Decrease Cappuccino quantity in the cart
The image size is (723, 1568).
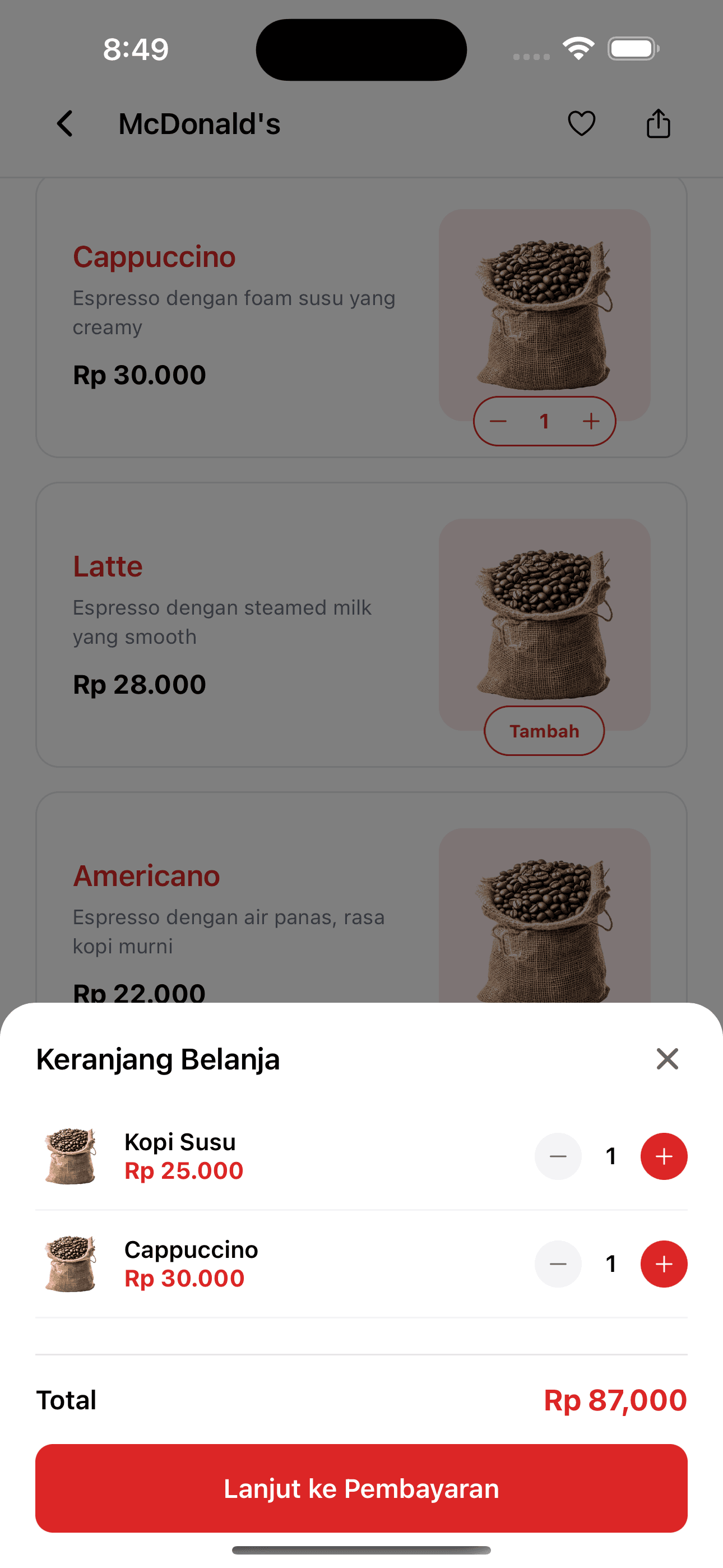pos(558,1263)
